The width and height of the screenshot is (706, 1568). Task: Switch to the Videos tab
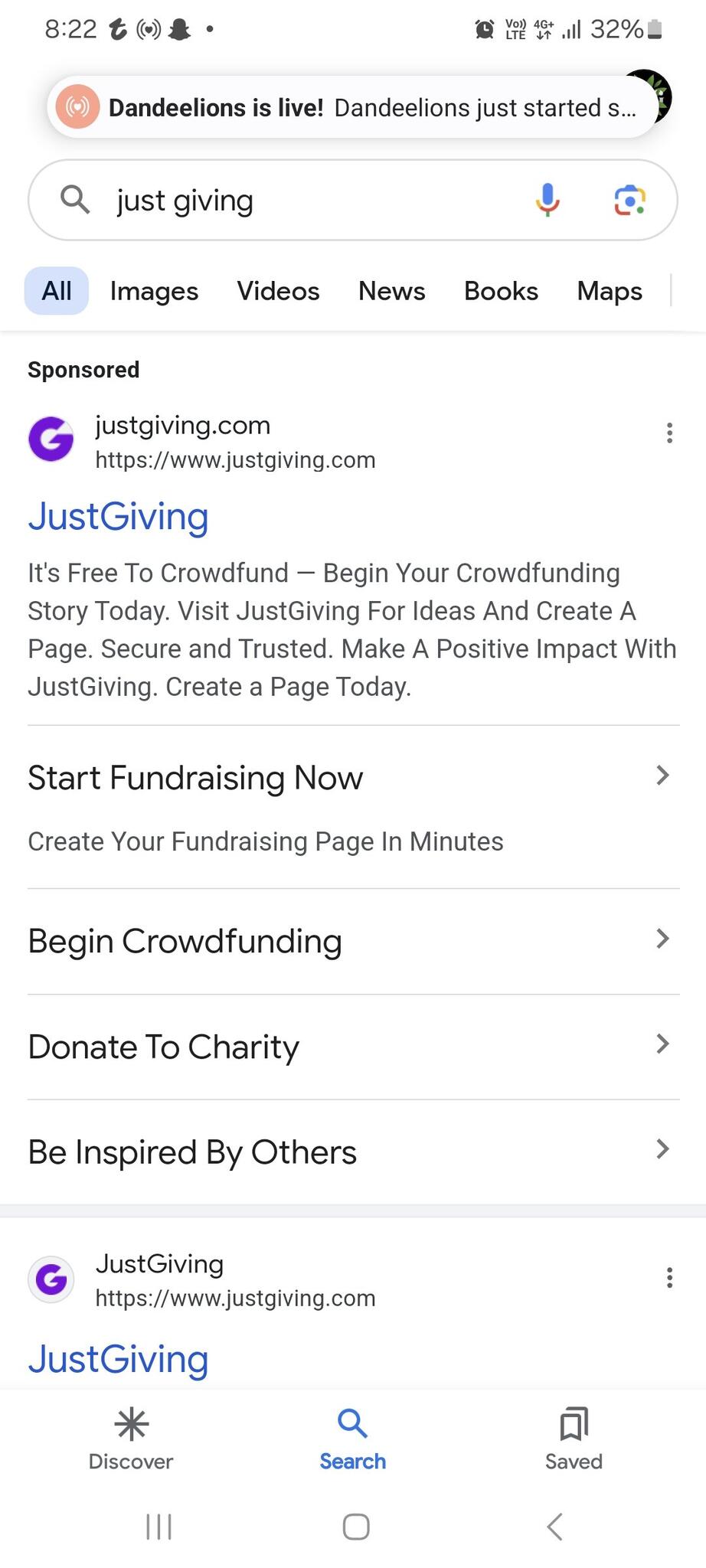pyautogui.click(x=278, y=291)
